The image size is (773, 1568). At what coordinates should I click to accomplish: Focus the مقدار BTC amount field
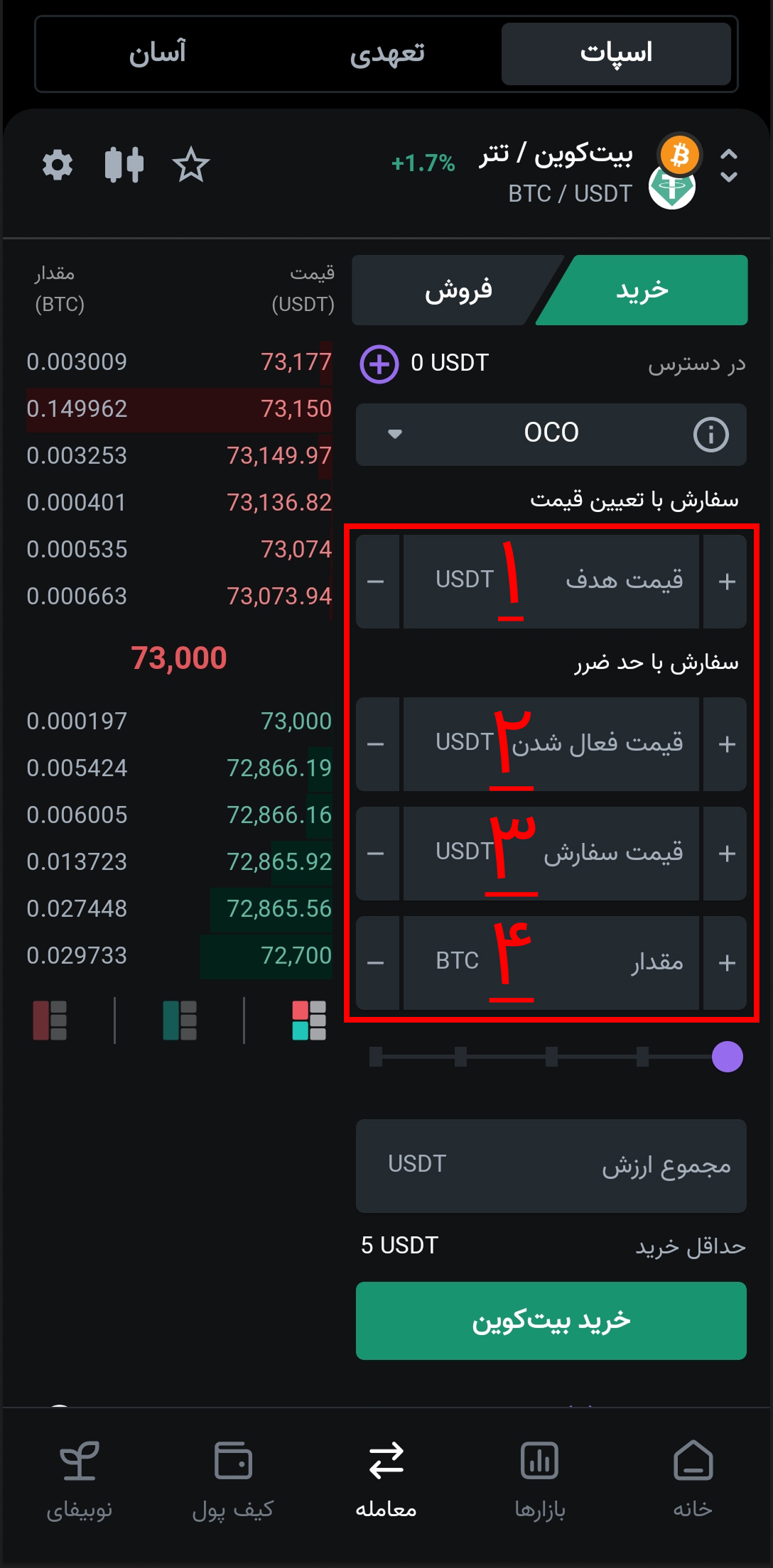(x=551, y=963)
